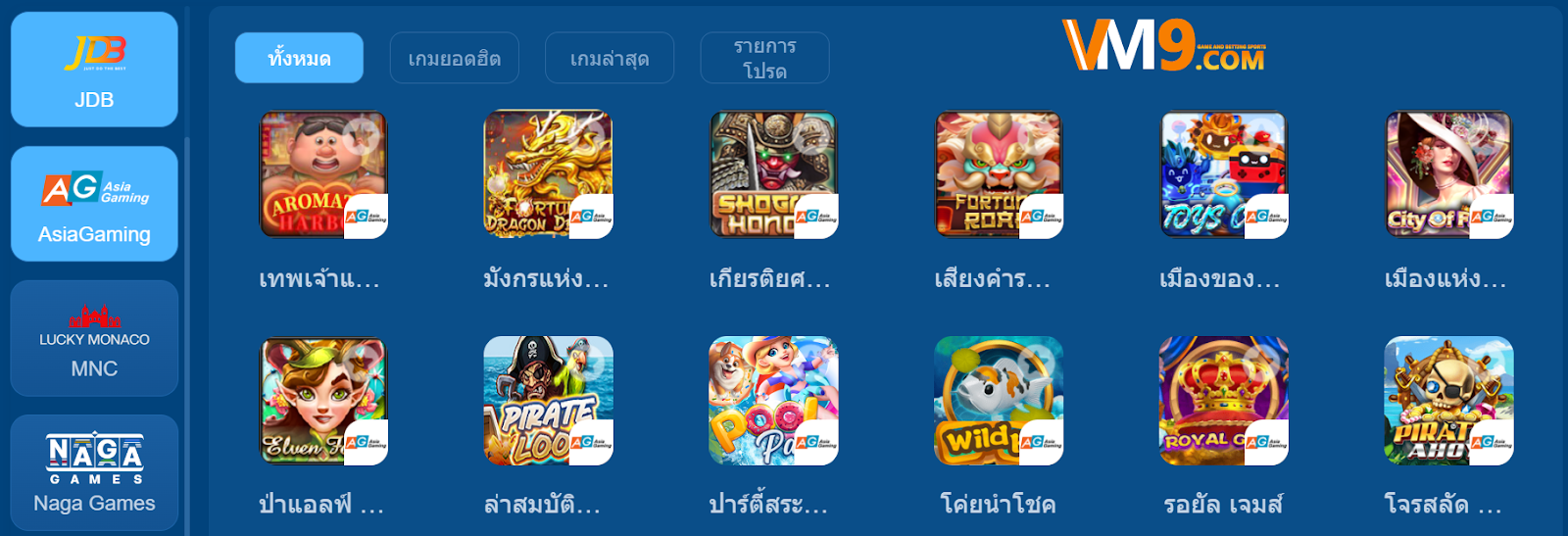Open the Shogun Honor game
The height and width of the screenshot is (536, 1568).
coord(773,174)
